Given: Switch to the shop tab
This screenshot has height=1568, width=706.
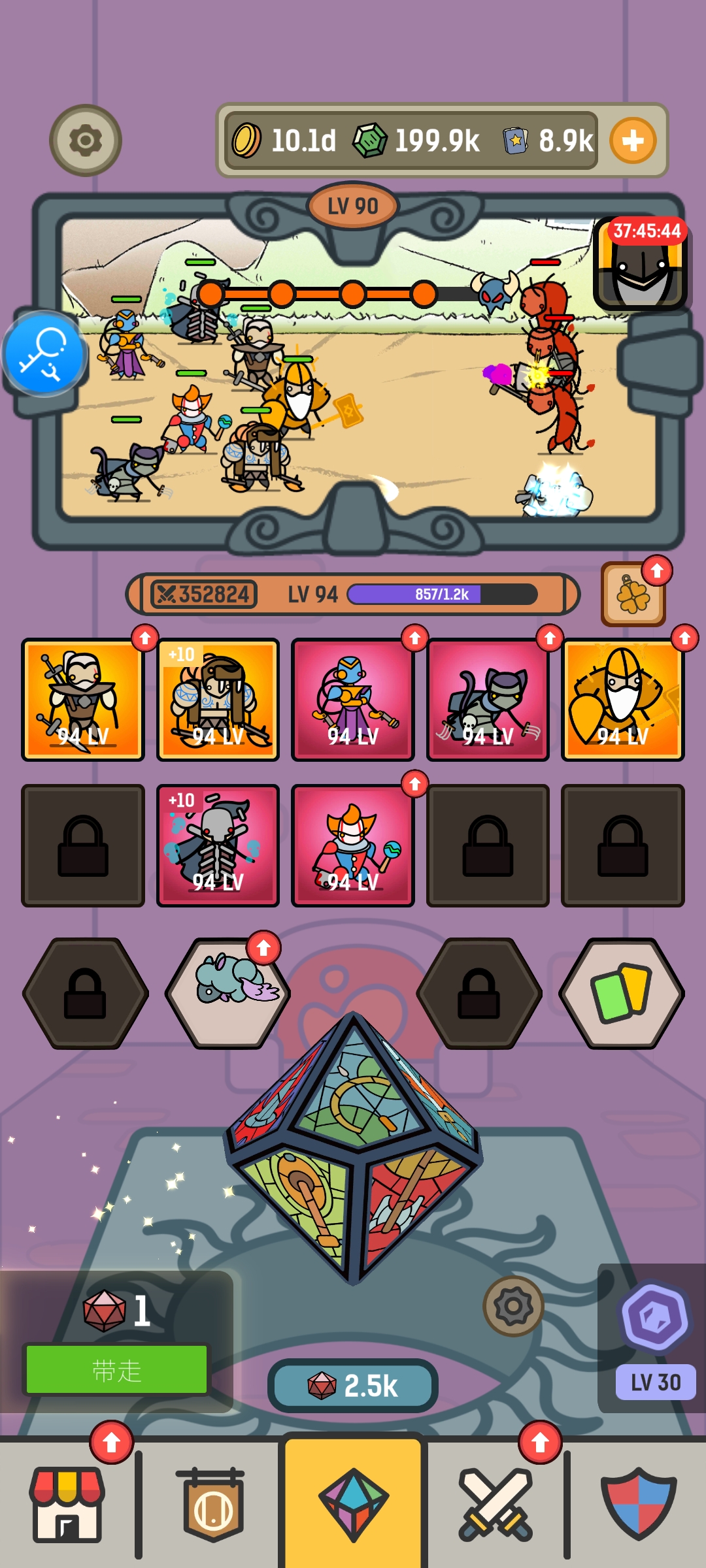Looking at the screenshot, I should [x=67, y=1504].
